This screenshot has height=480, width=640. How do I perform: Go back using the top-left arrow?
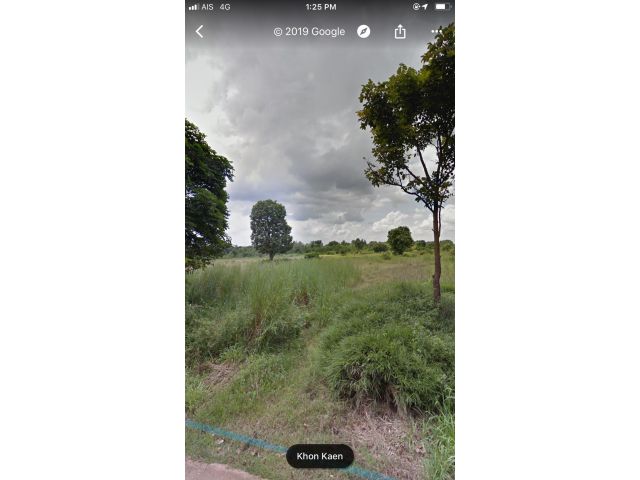[x=199, y=32]
